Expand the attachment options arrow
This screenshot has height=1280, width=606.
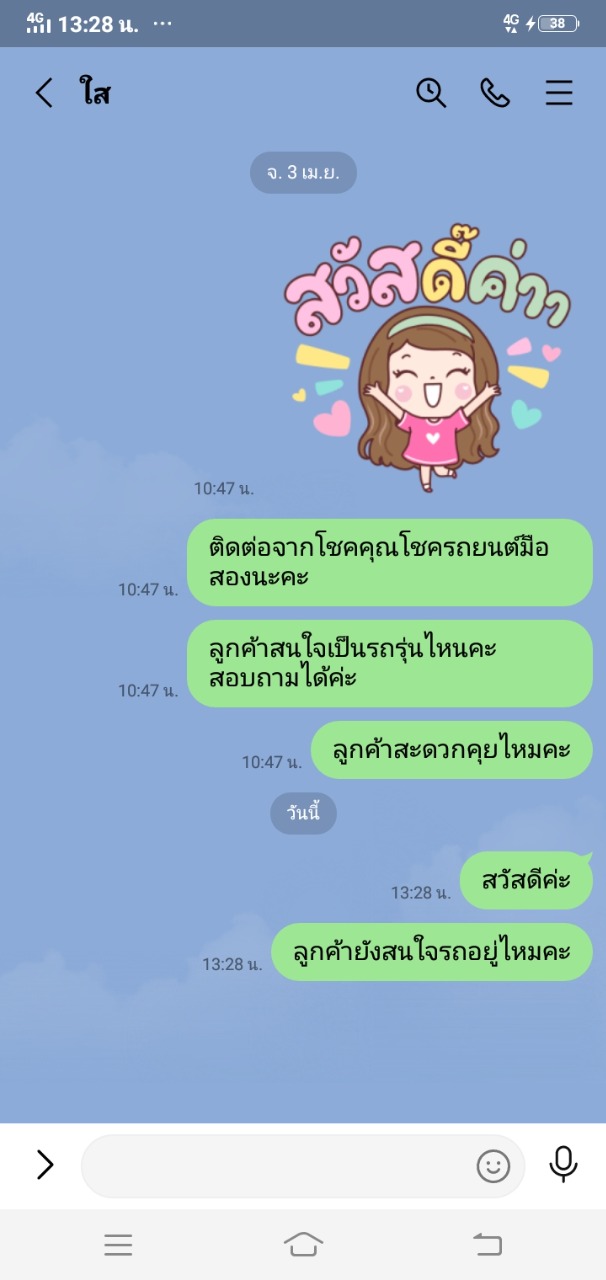tap(45, 1165)
